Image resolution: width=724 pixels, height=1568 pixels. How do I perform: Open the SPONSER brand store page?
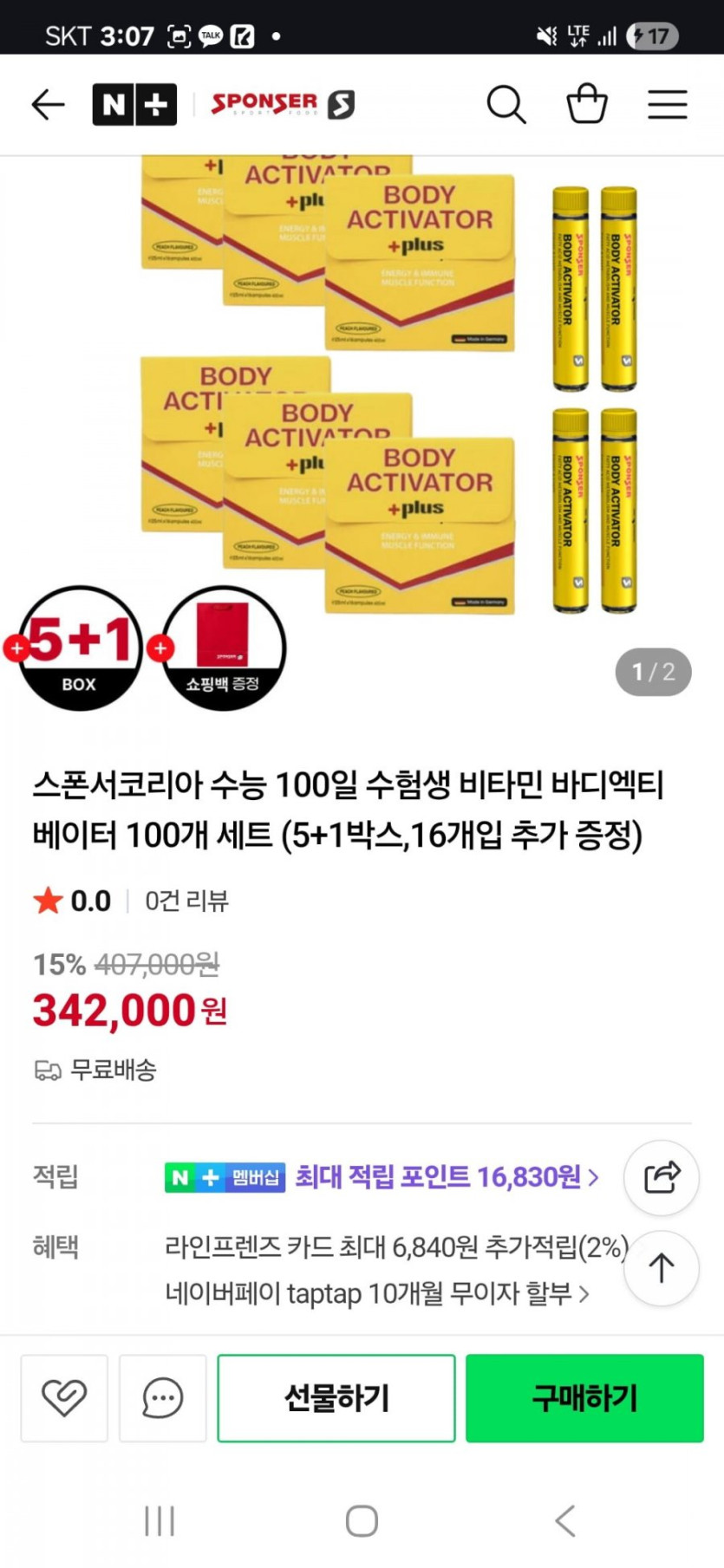(x=283, y=105)
